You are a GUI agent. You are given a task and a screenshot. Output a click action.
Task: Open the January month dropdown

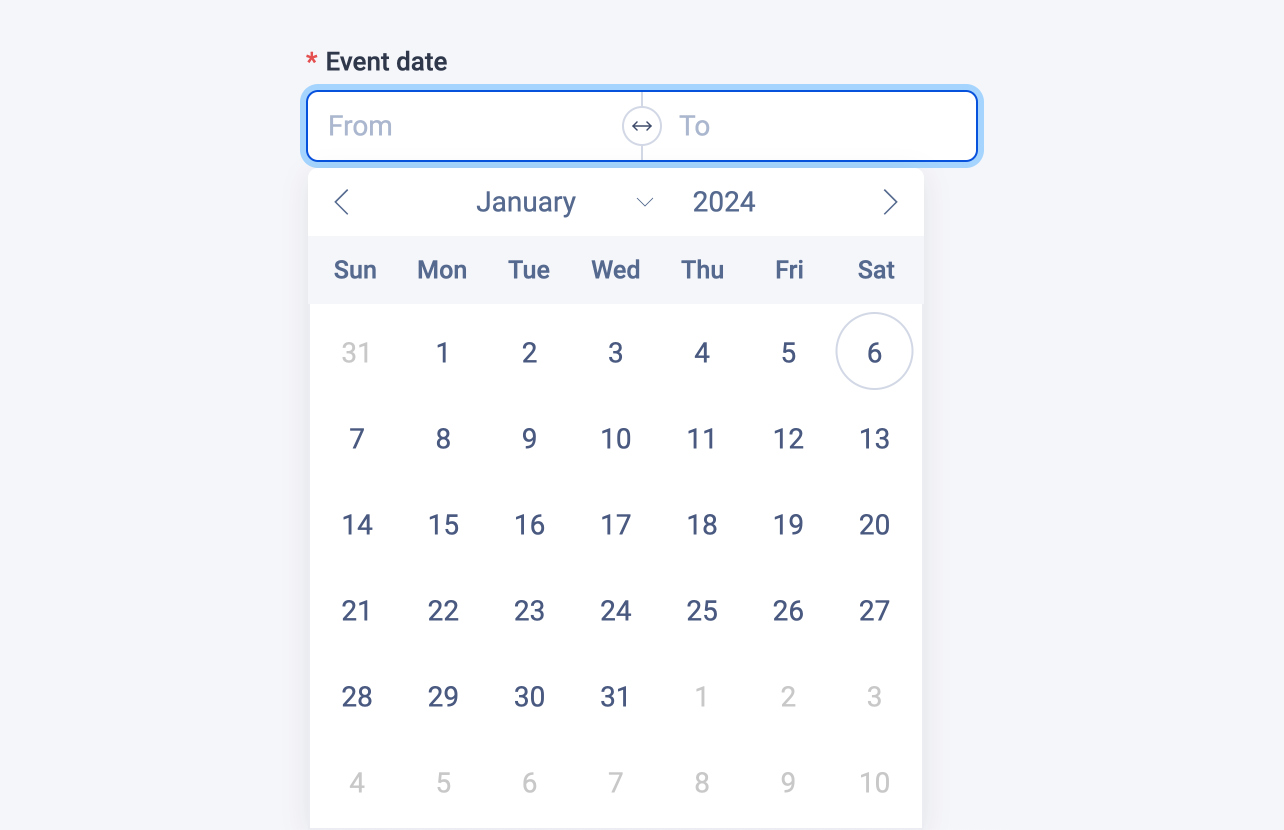[565, 202]
